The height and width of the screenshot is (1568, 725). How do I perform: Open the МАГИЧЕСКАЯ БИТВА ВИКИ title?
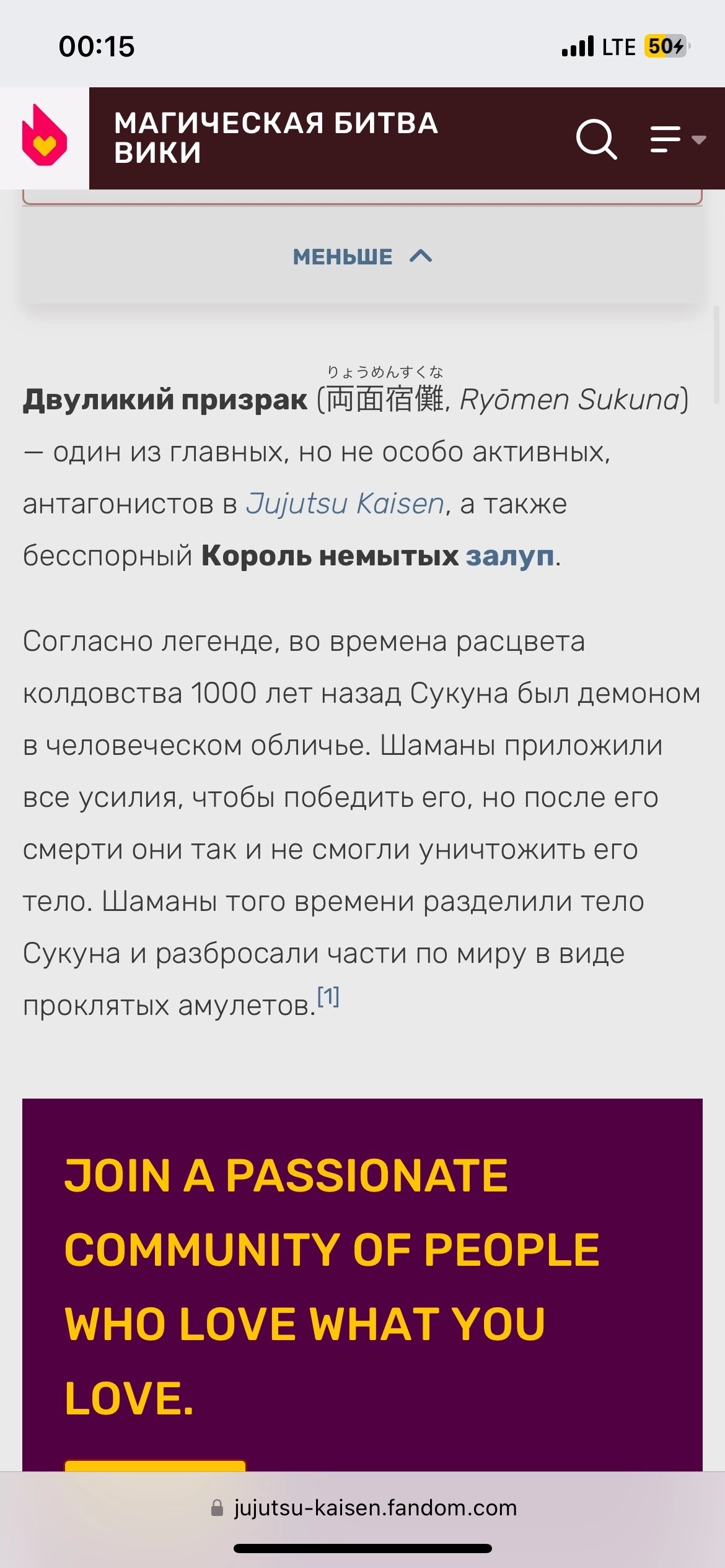coord(276,138)
